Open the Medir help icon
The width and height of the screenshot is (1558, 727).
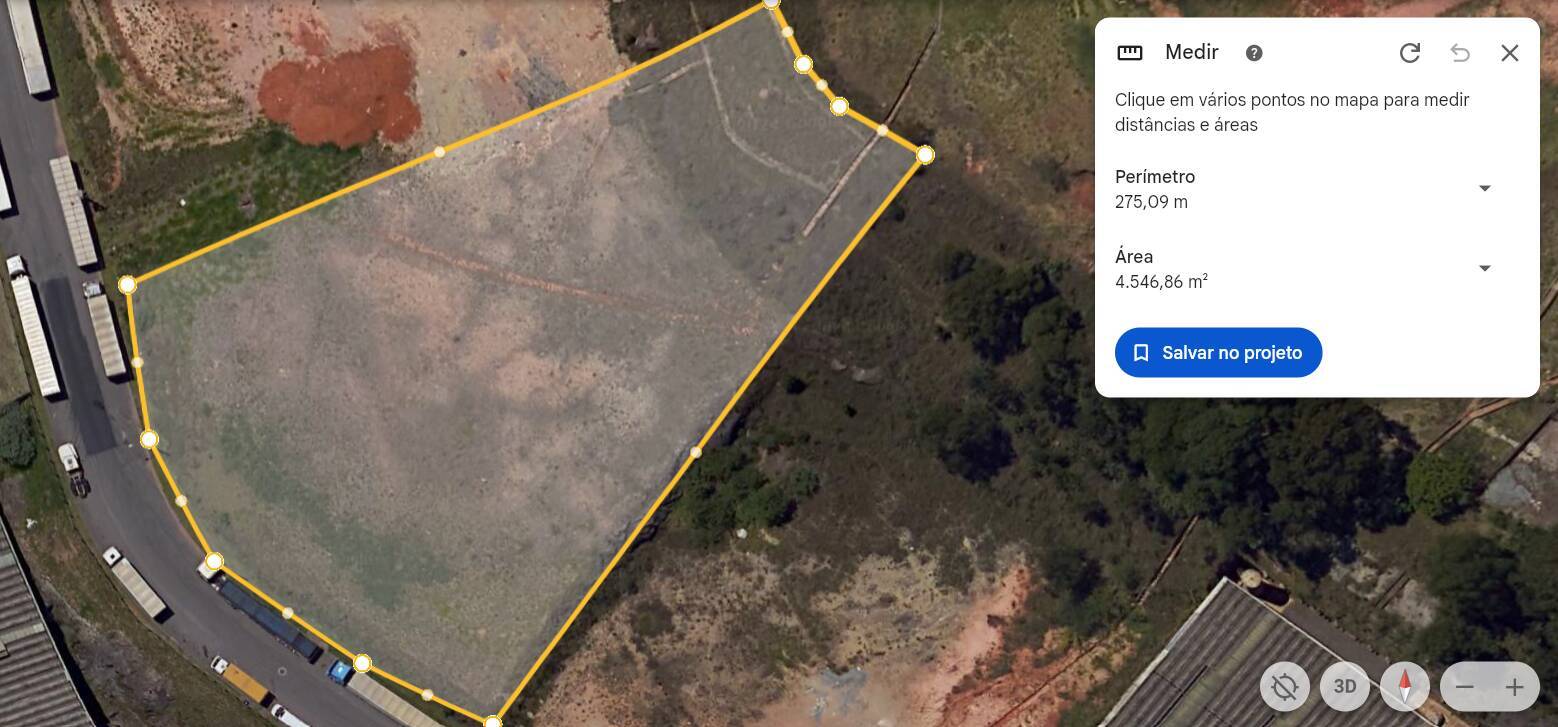(x=1254, y=53)
